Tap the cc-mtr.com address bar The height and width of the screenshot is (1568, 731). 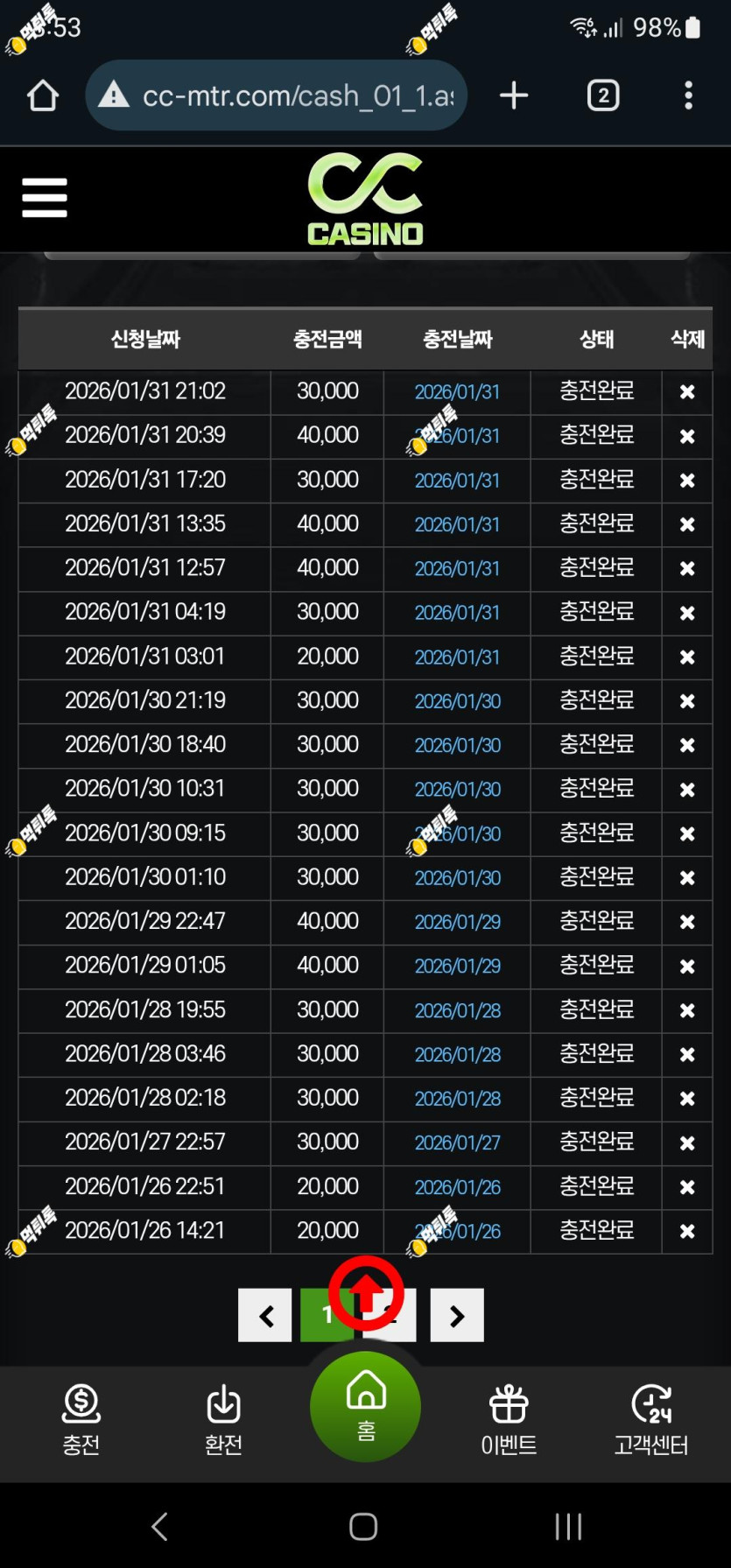coord(277,95)
